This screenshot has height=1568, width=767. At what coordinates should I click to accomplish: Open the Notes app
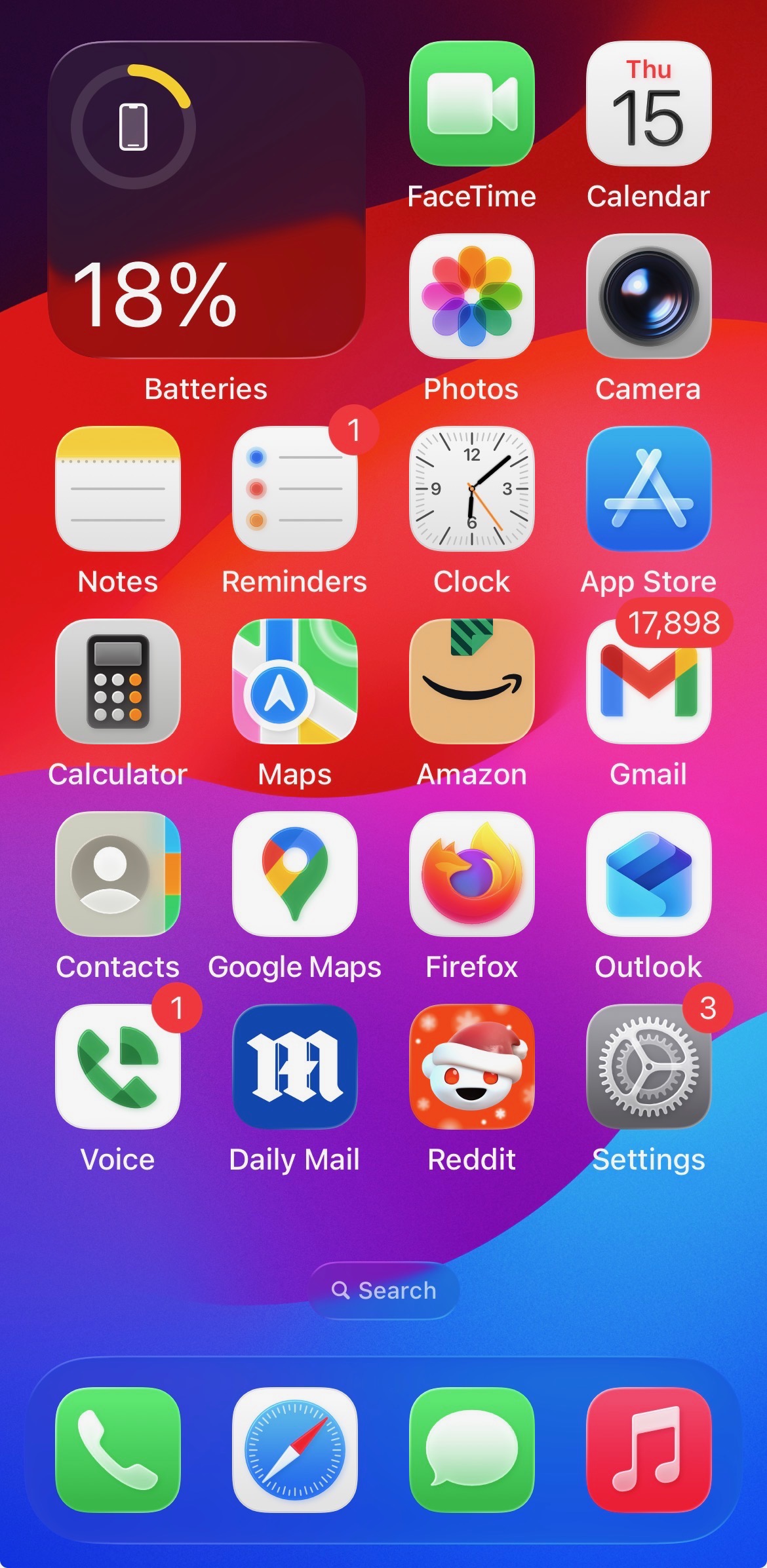coord(118,489)
